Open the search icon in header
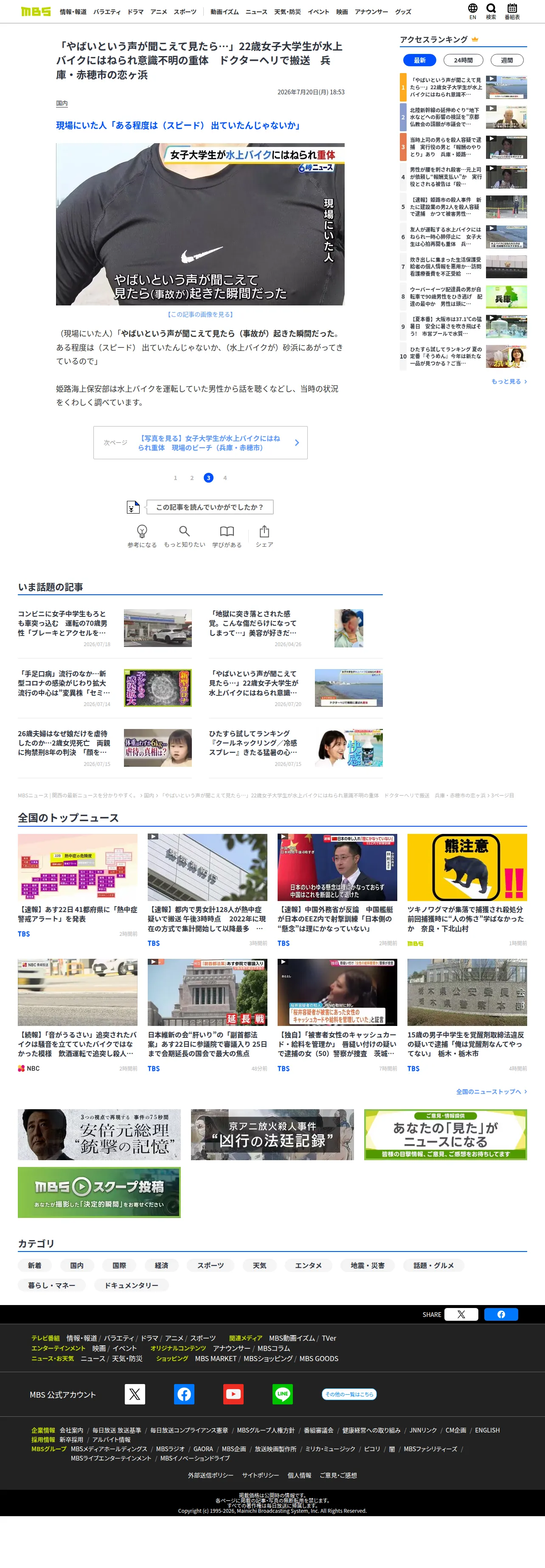The width and height of the screenshot is (545, 1568). tap(491, 11)
